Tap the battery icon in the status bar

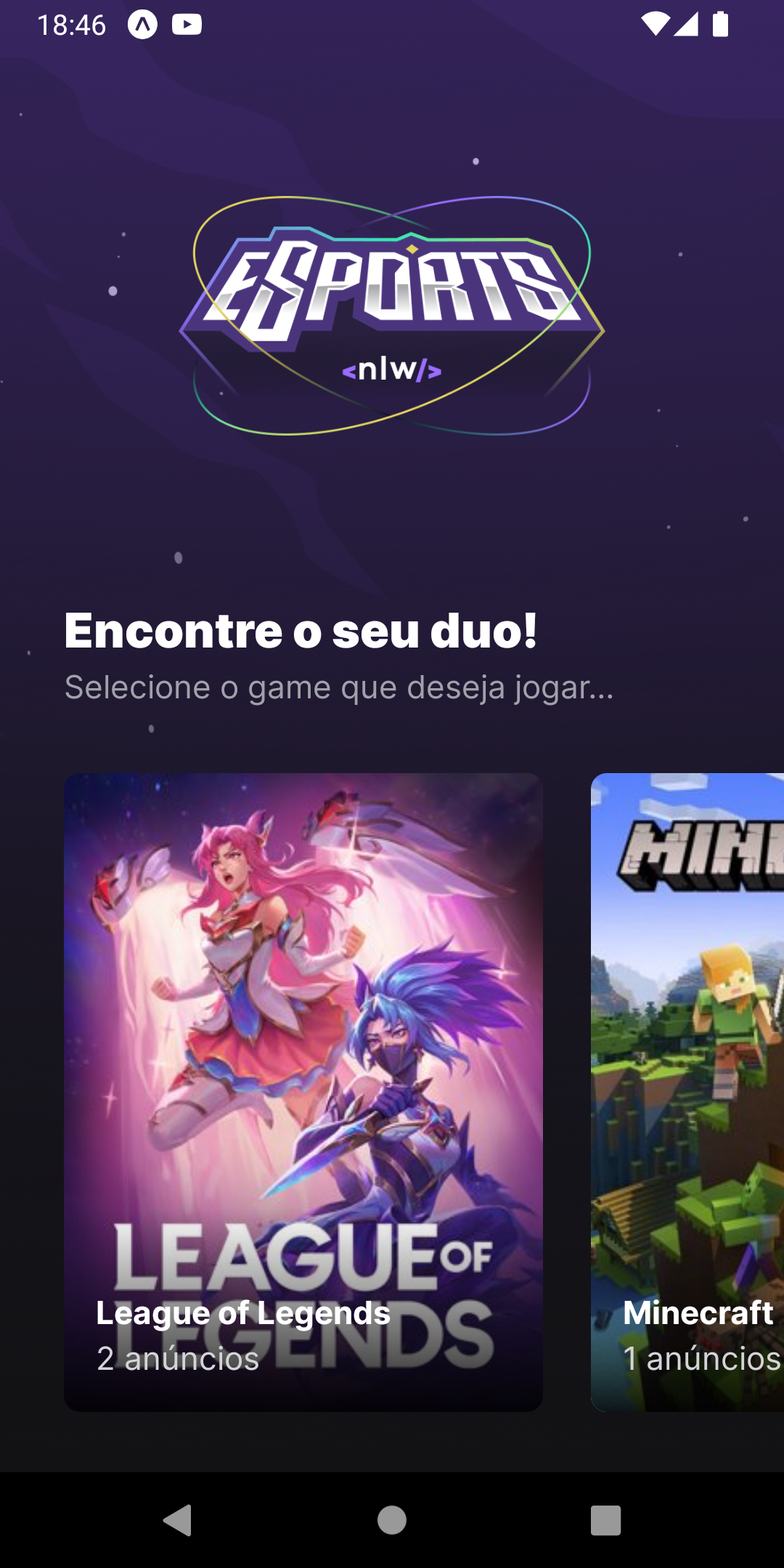coord(719,25)
